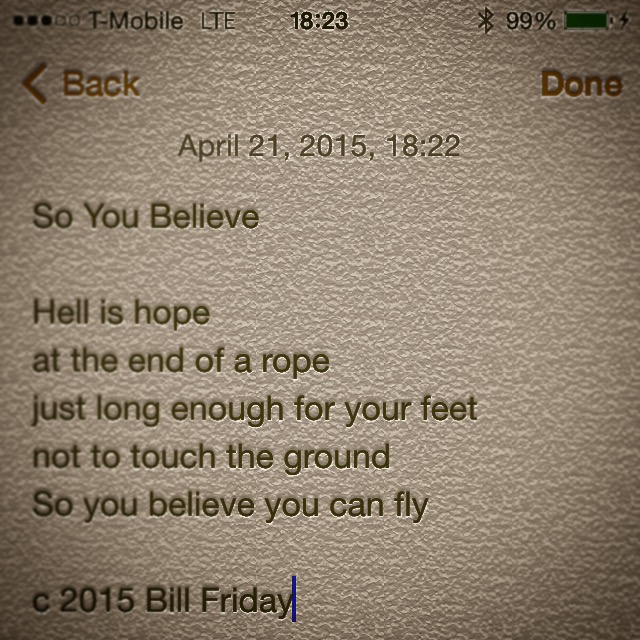
Task: Tap Done to finish editing the note
Action: tap(580, 84)
